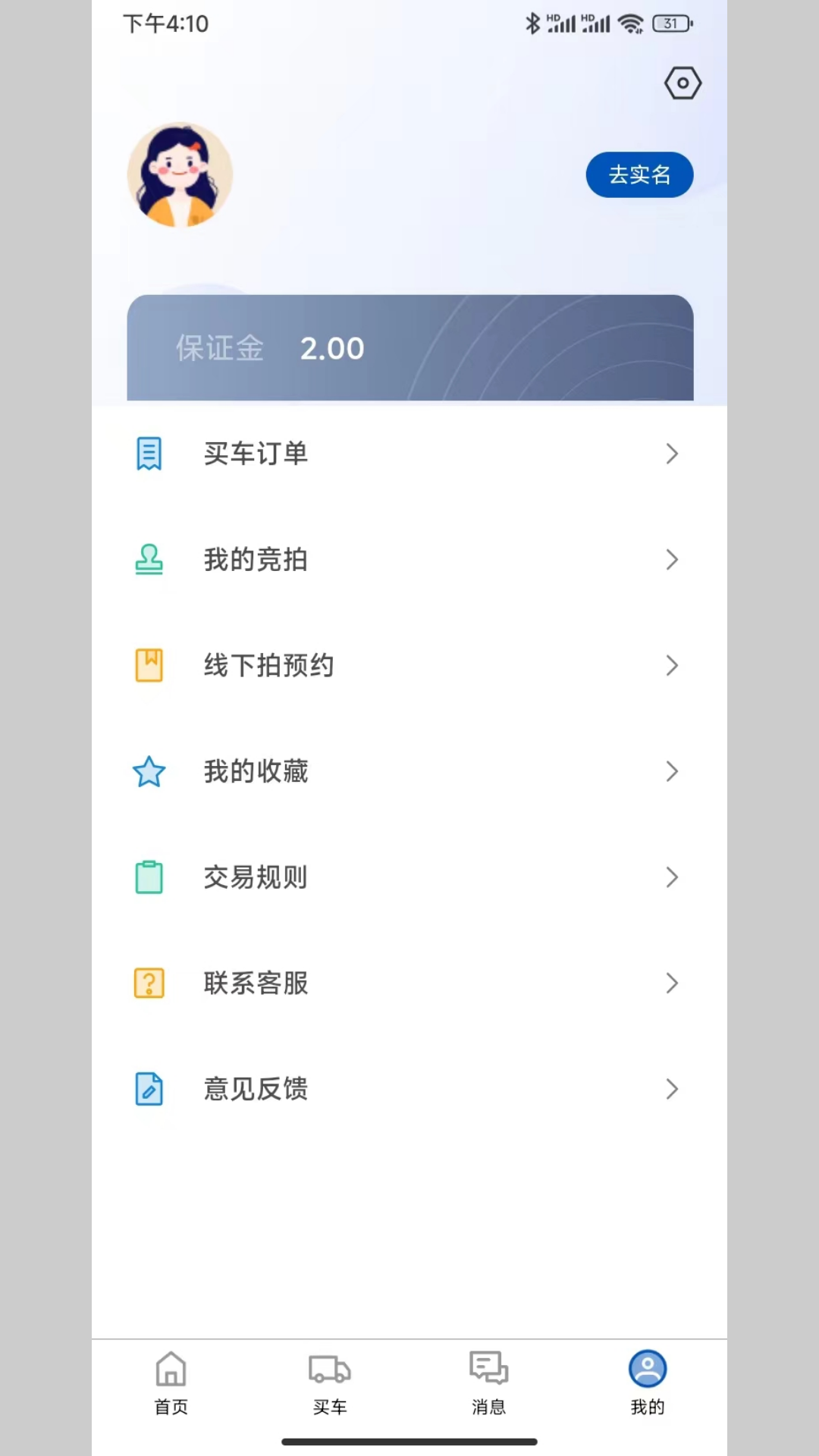Open the settings hexagon icon
819x1456 pixels.
pyautogui.click(x=682, y=83)
